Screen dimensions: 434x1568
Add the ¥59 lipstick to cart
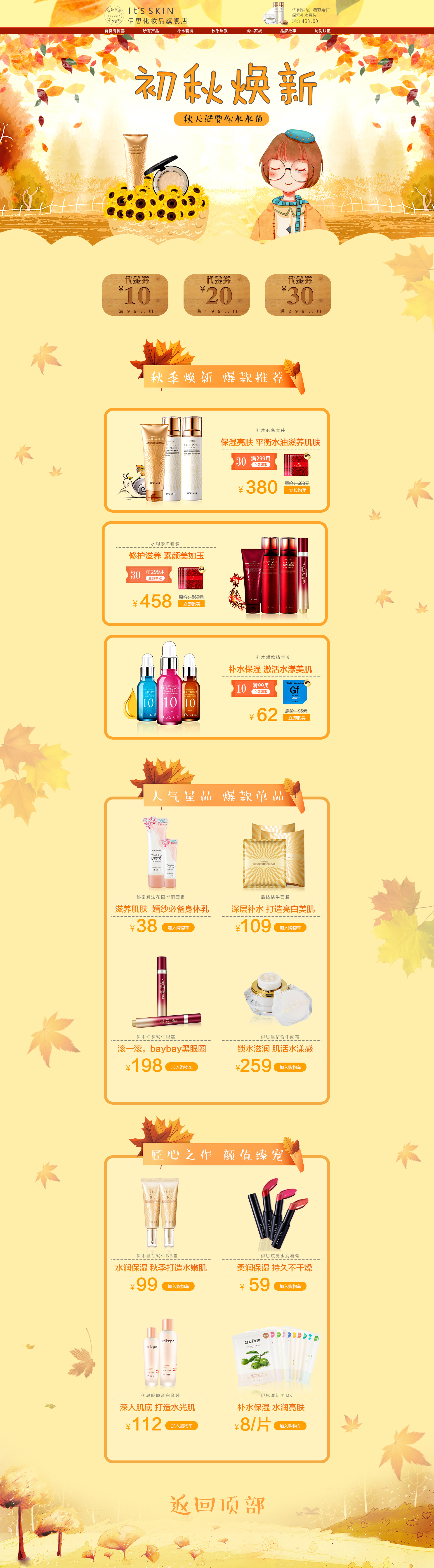(x=290, y=1286)
